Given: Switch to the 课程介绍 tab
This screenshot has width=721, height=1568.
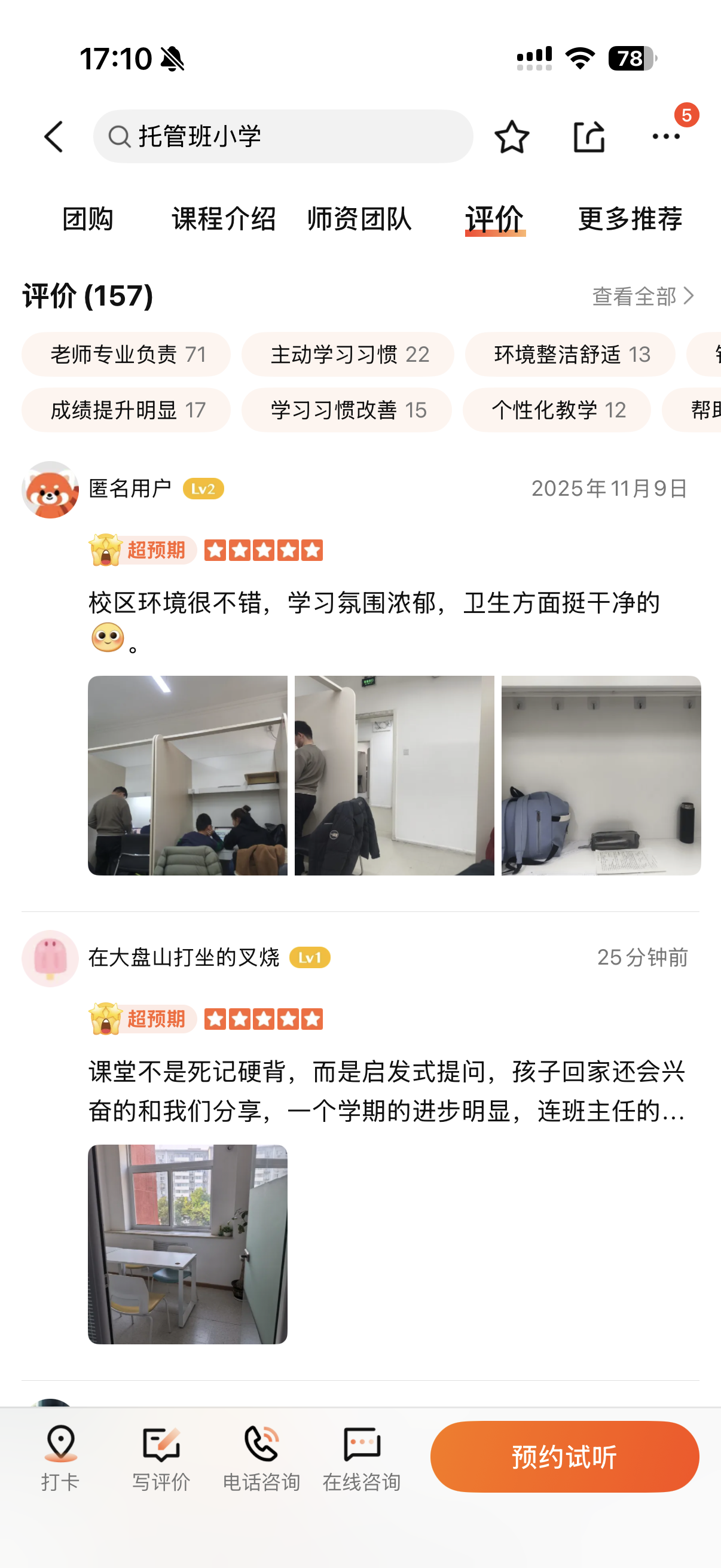Looking at the screenshot, I should pyautogui.click(x=224, y=218).
